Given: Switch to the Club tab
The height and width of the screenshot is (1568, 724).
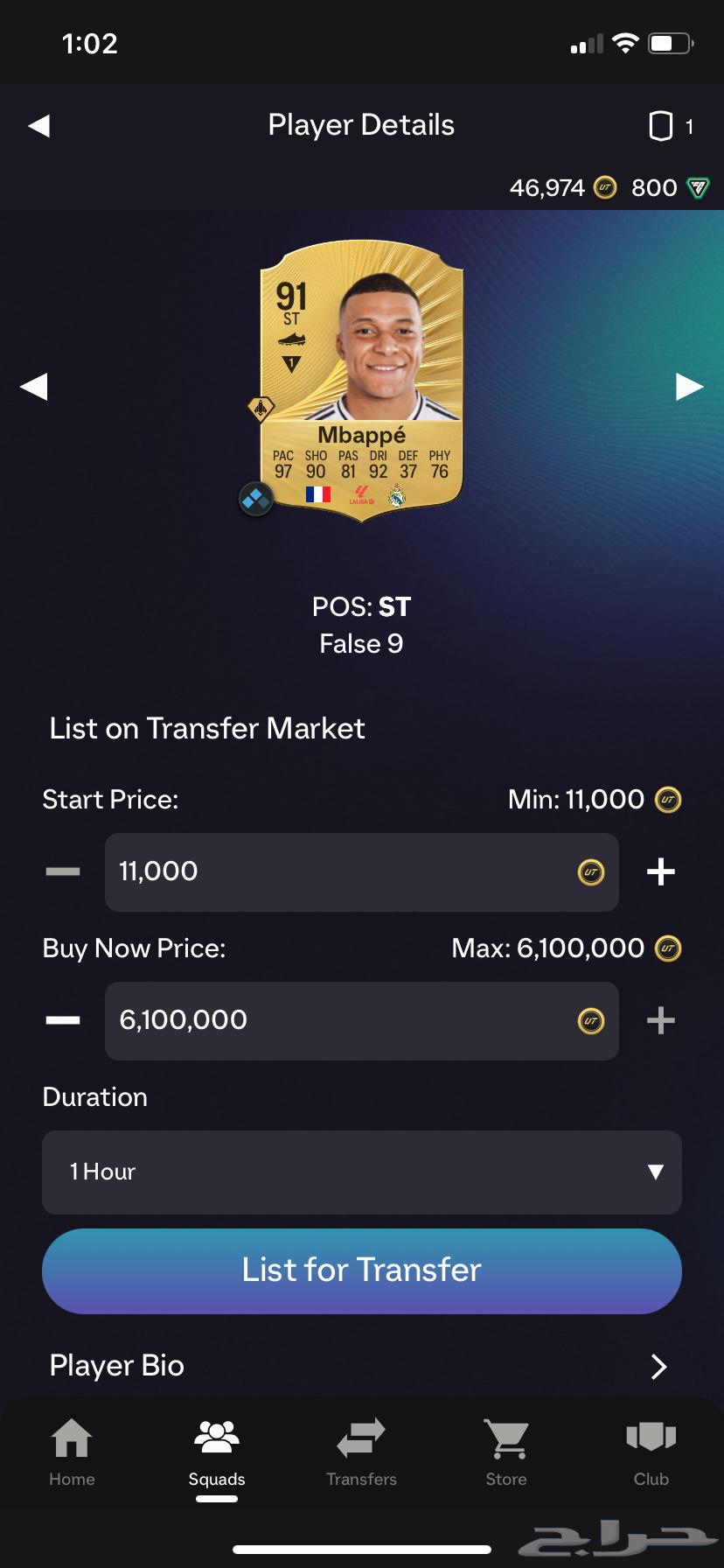Looking at the screenshot, I should pyautogui.click(x=651, y=1454).
